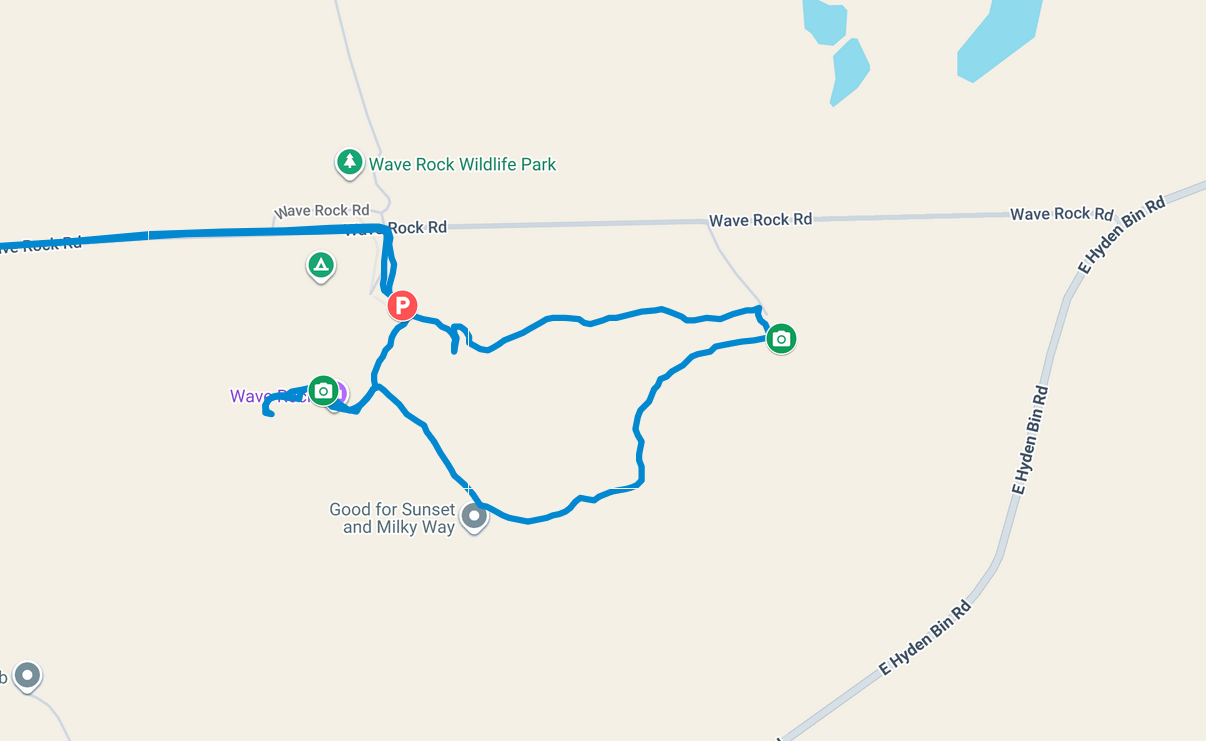Tap the green campground tent marker

click(x=320, y=266)
